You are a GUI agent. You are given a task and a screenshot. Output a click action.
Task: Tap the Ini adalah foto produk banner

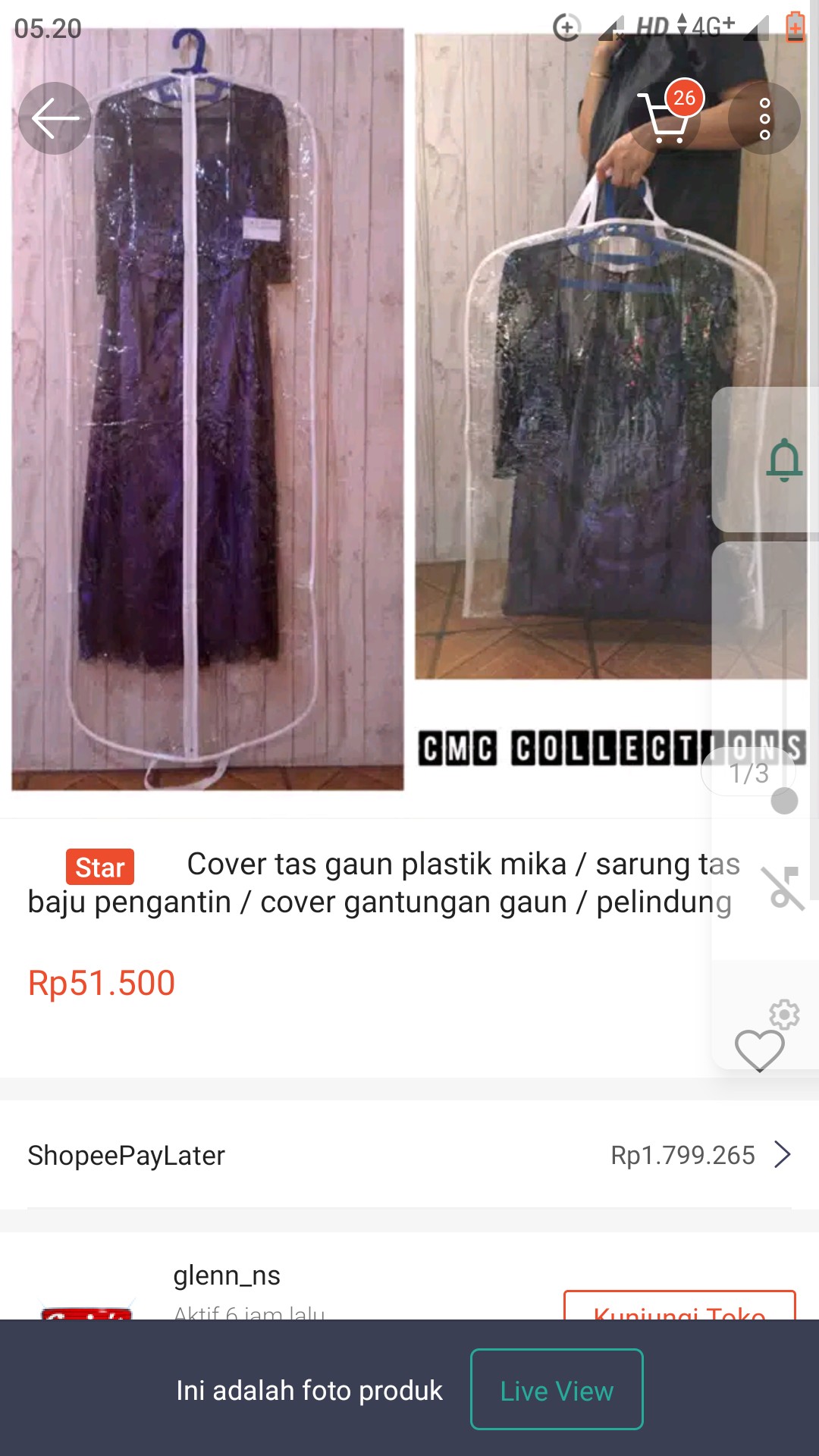[308, 1390]
